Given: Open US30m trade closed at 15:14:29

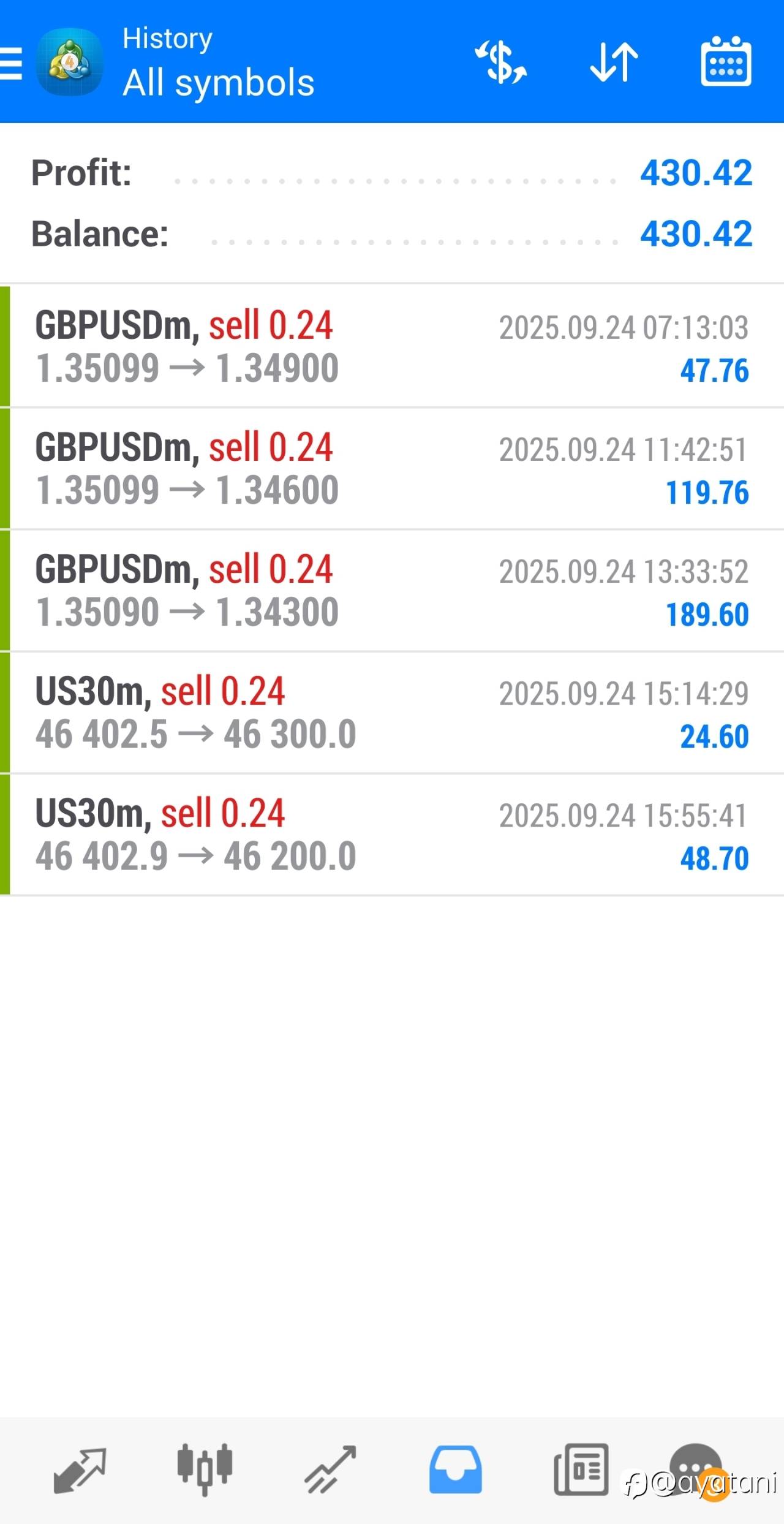Looking at the screenshot, I should pos(392,712).
